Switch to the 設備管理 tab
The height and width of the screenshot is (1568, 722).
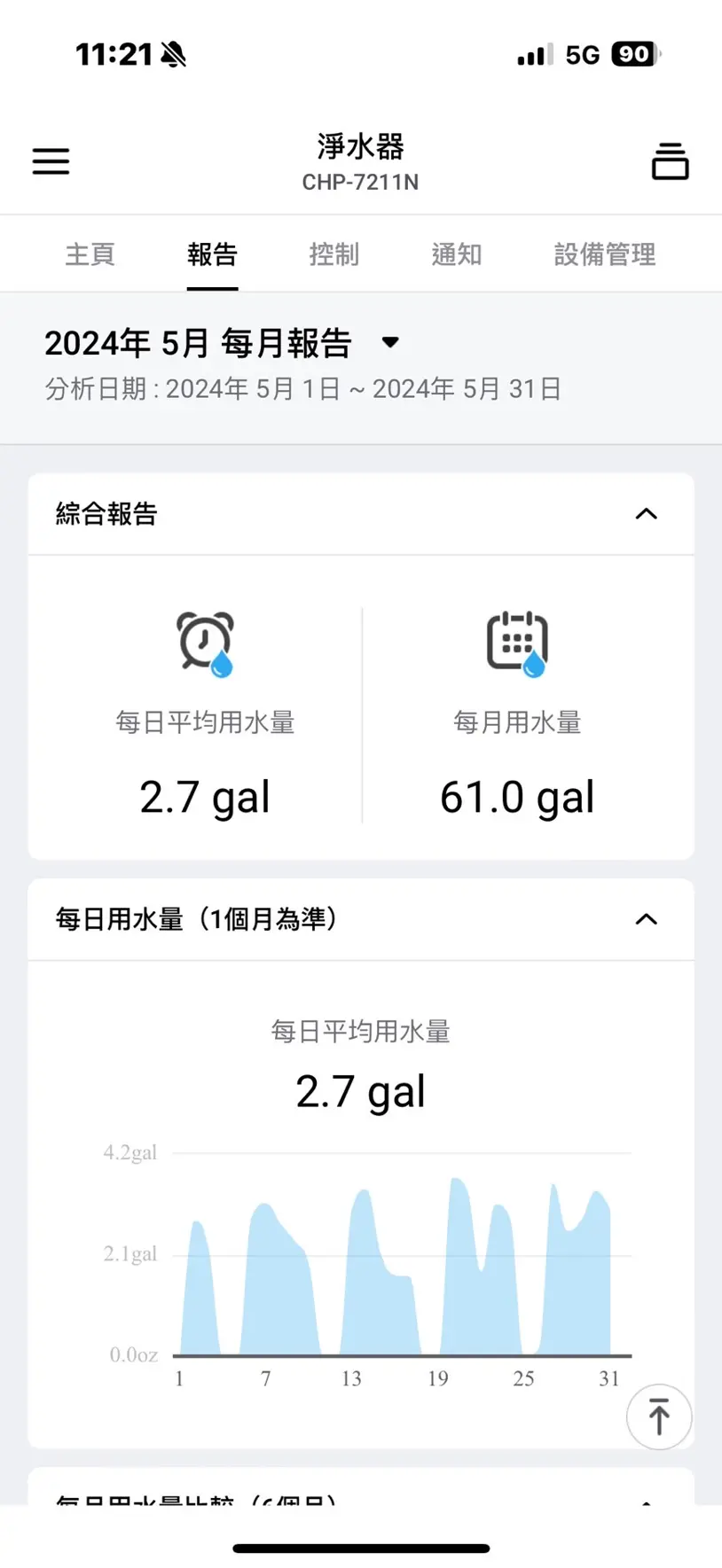(605, 254)
